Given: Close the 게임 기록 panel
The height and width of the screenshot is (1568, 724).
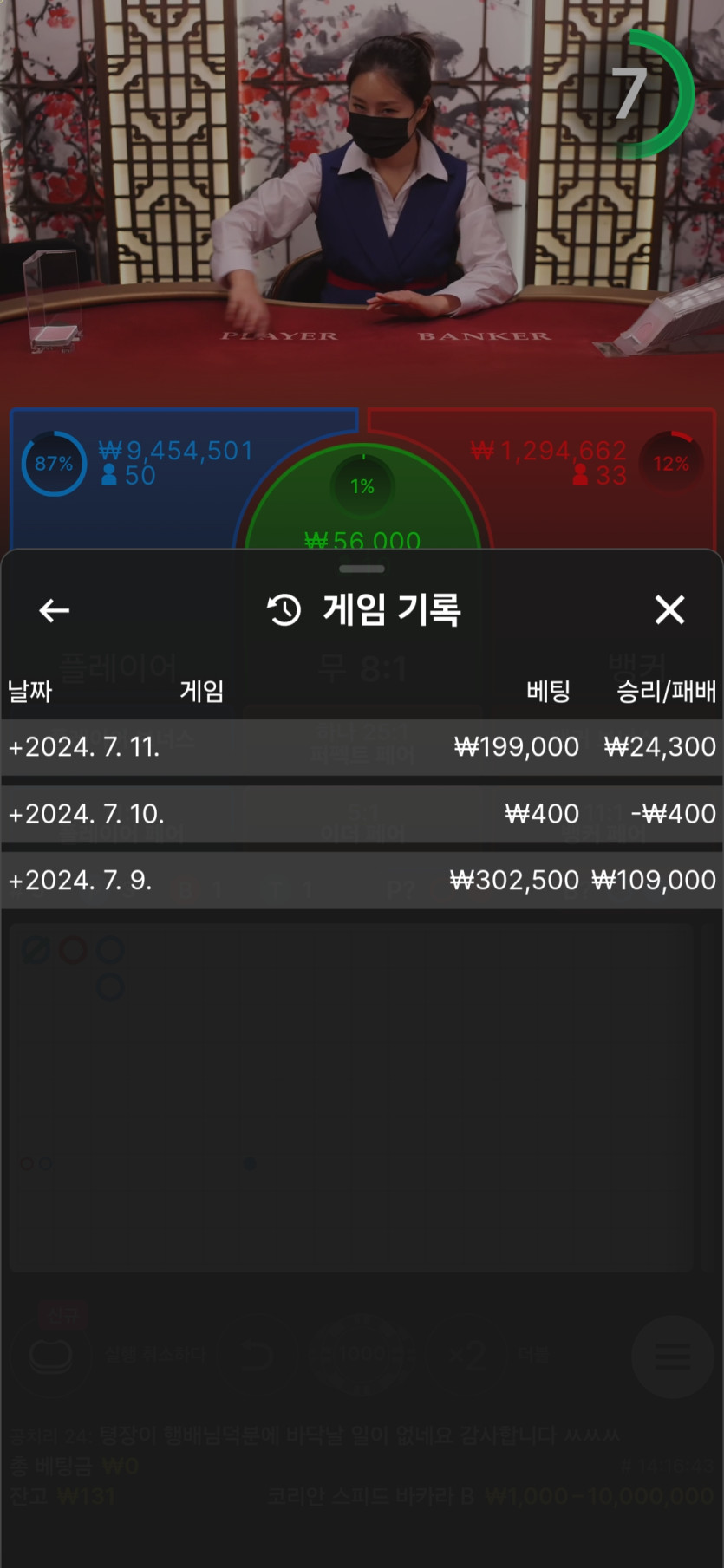Looking at the screenshot, I should (669, 610).
